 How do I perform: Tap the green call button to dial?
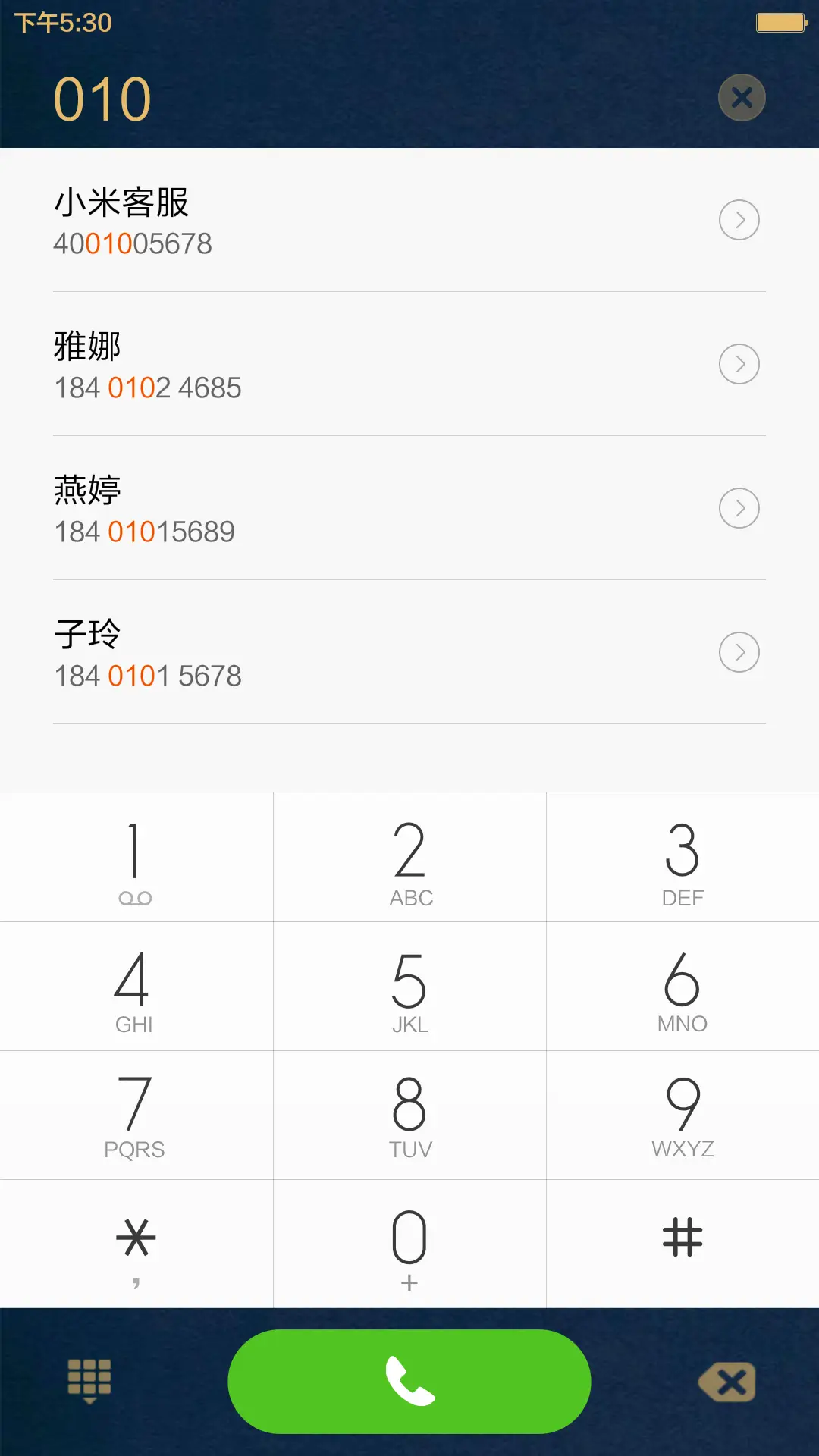click(409, 1382)
